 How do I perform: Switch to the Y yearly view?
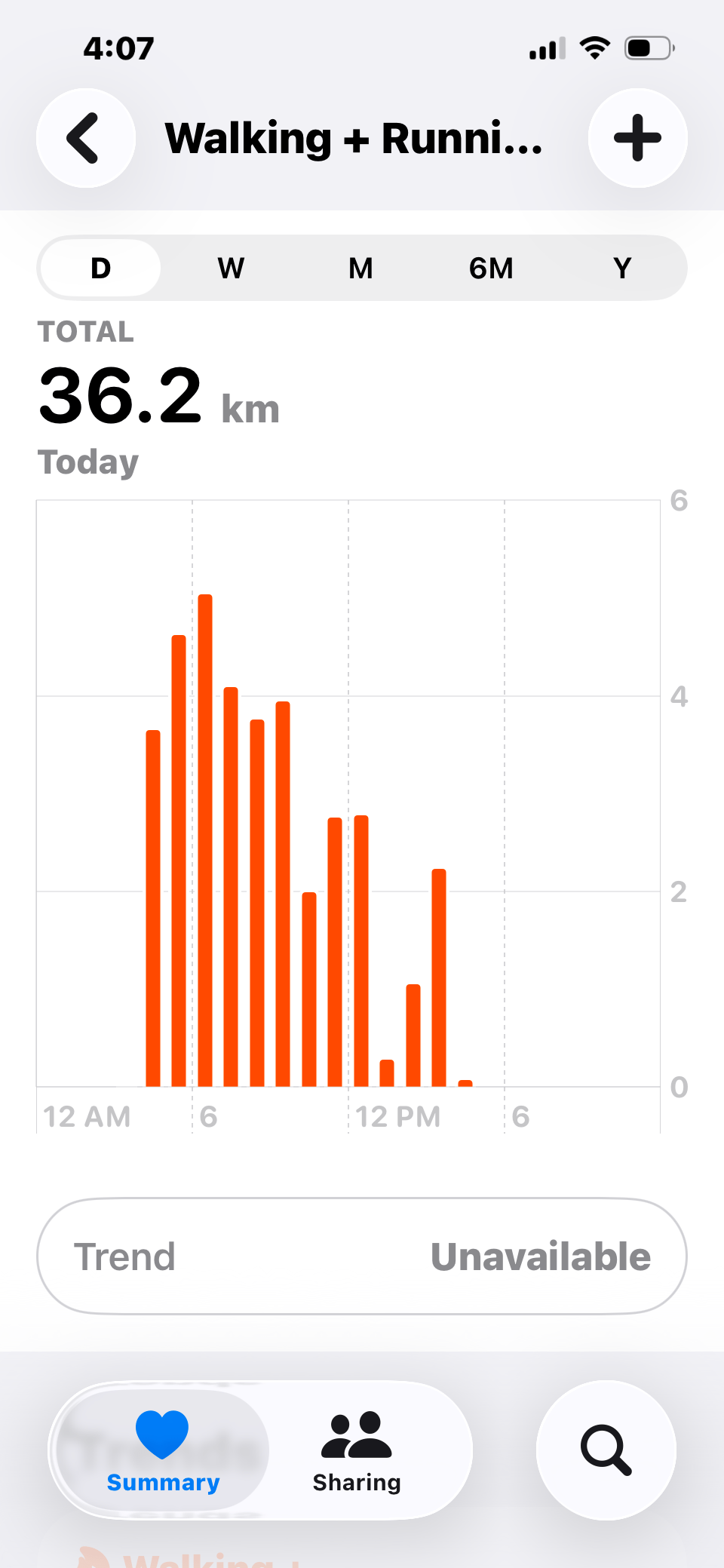622,268
